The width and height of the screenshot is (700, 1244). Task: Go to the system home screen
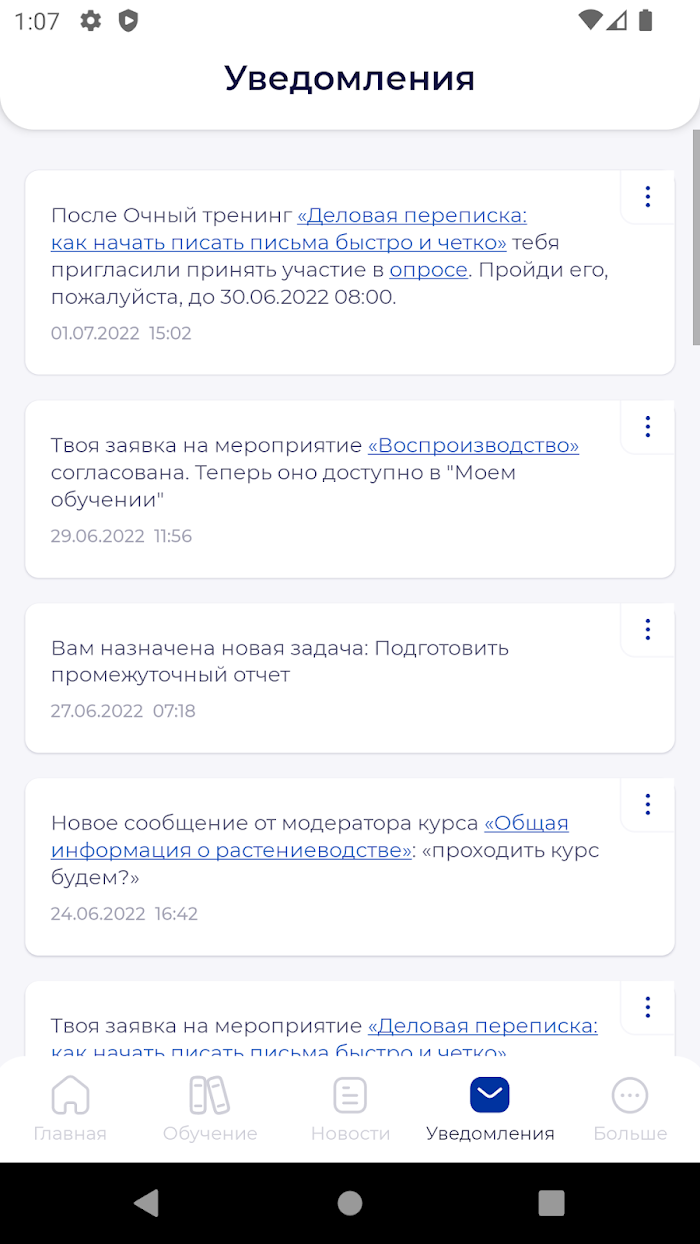(350, 1203)
